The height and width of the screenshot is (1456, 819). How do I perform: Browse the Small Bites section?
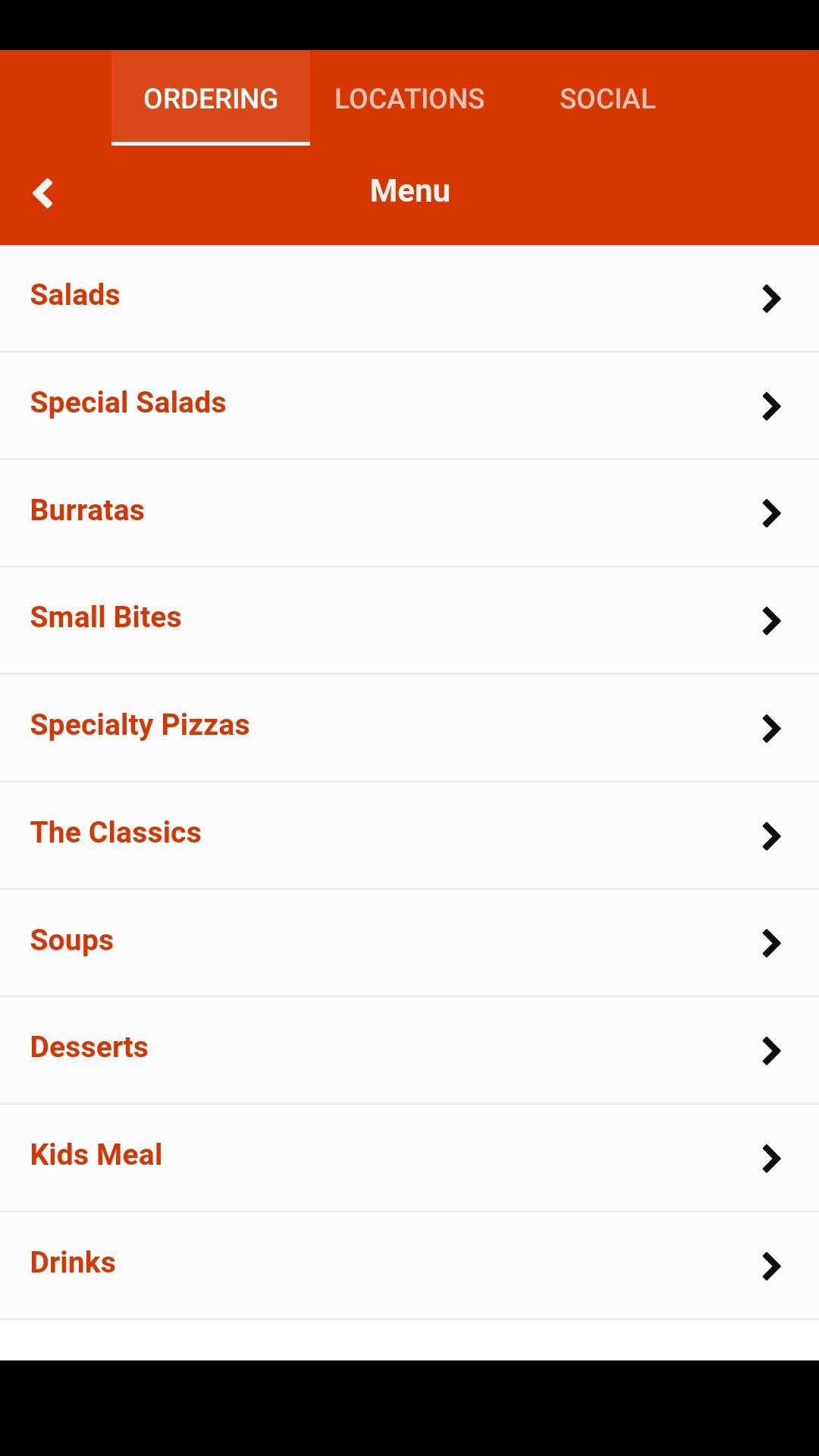point(409,620)
